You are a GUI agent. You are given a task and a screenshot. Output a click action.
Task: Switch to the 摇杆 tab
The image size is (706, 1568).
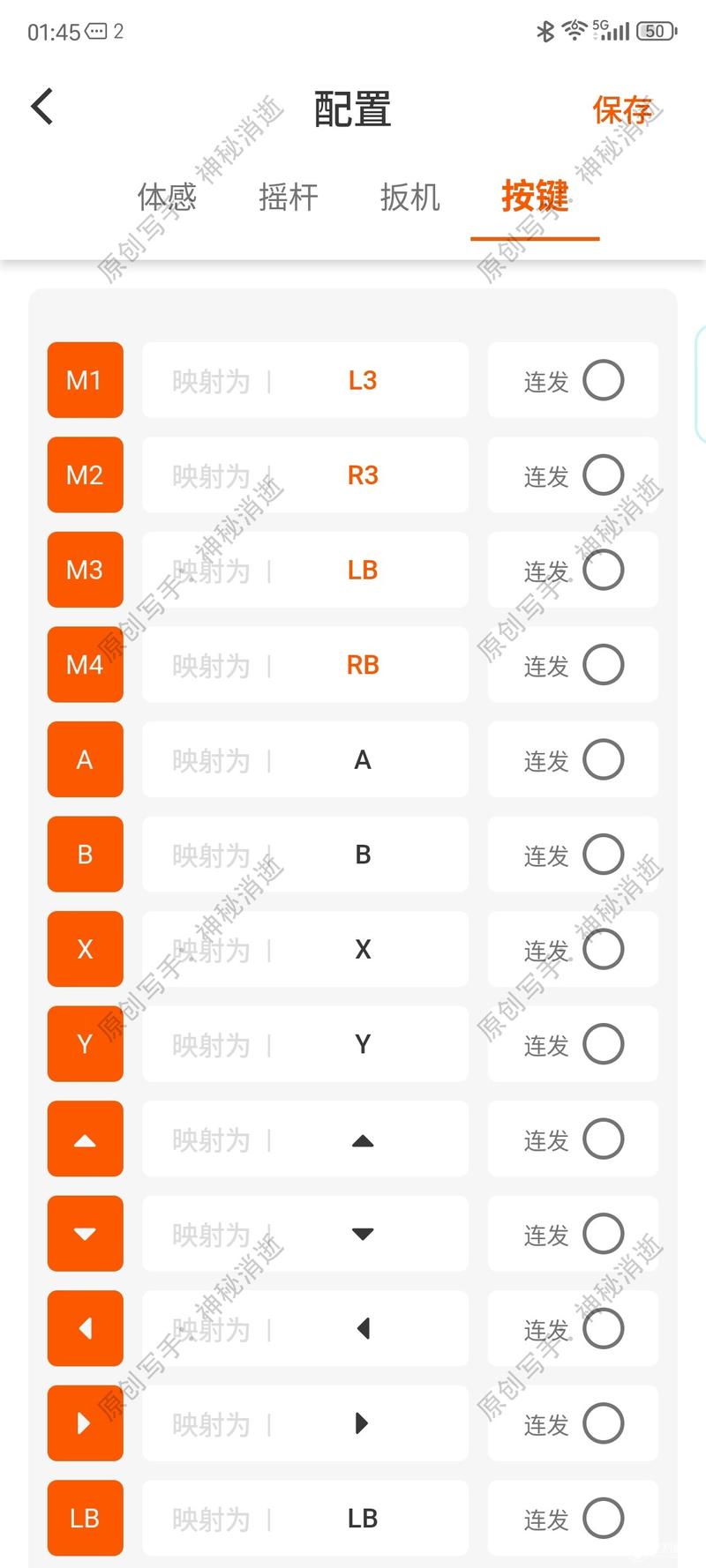click(x=289, y=197)
